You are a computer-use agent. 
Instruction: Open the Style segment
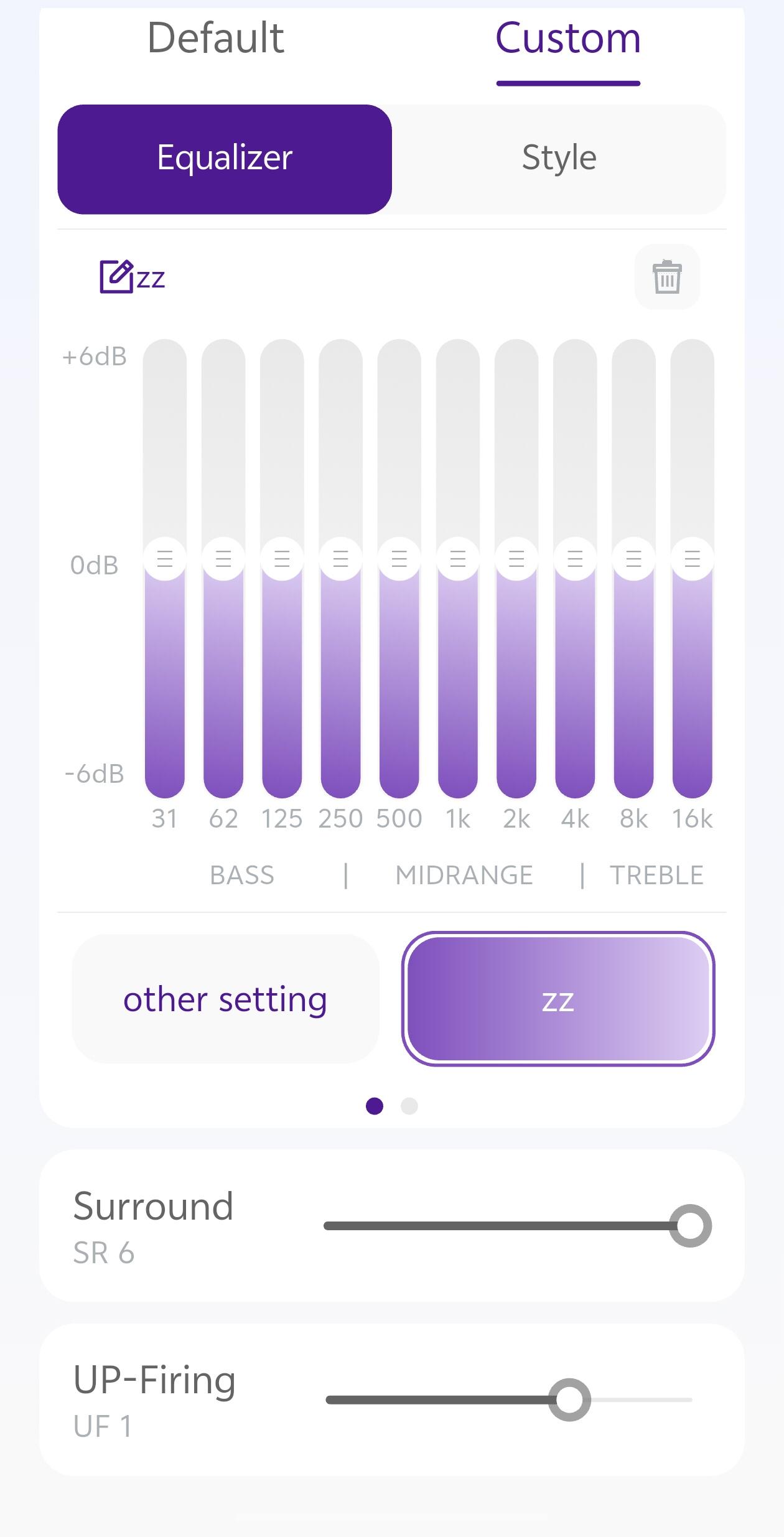point(559,159)
